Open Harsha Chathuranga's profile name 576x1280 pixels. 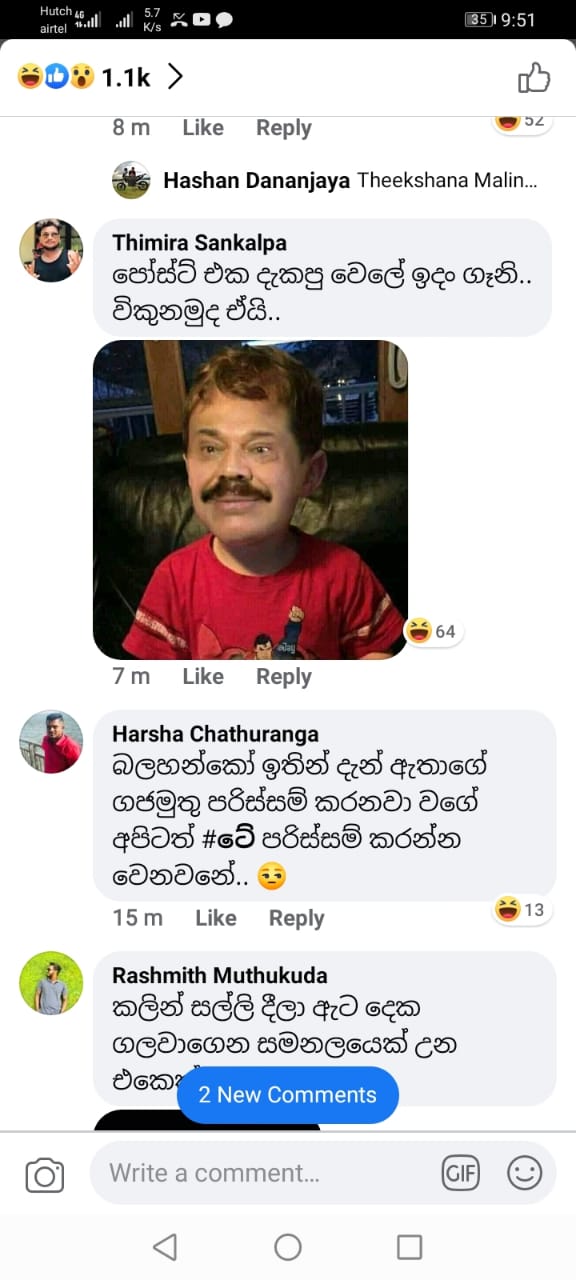(215, 734)
